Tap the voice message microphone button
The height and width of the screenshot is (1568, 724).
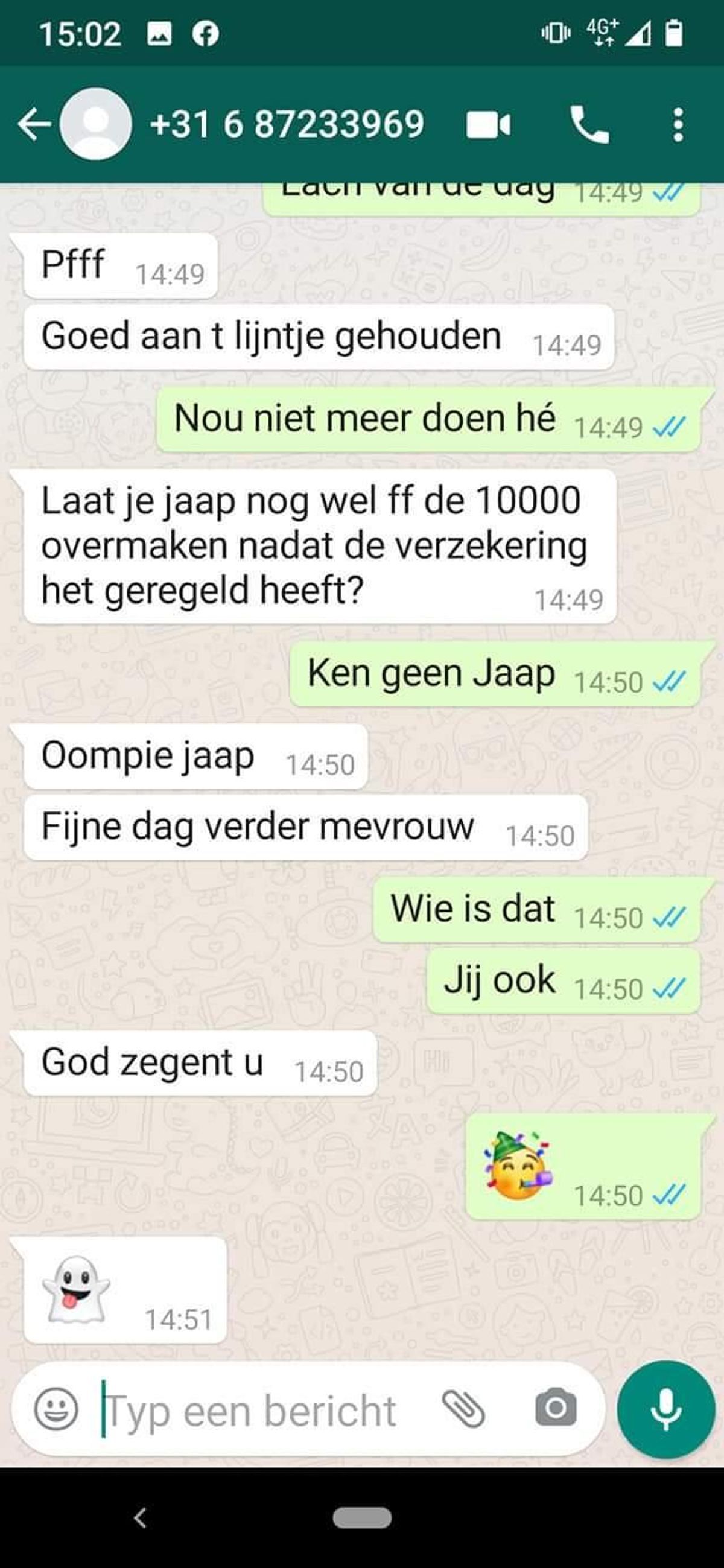(665, 1410)
